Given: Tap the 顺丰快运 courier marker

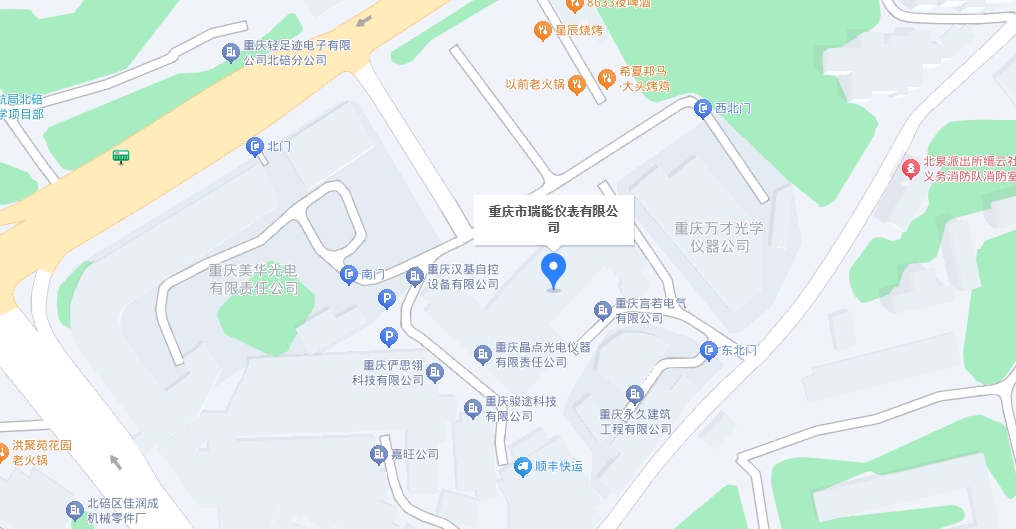Looking at the screenshot, I should (x=522, y=466).
